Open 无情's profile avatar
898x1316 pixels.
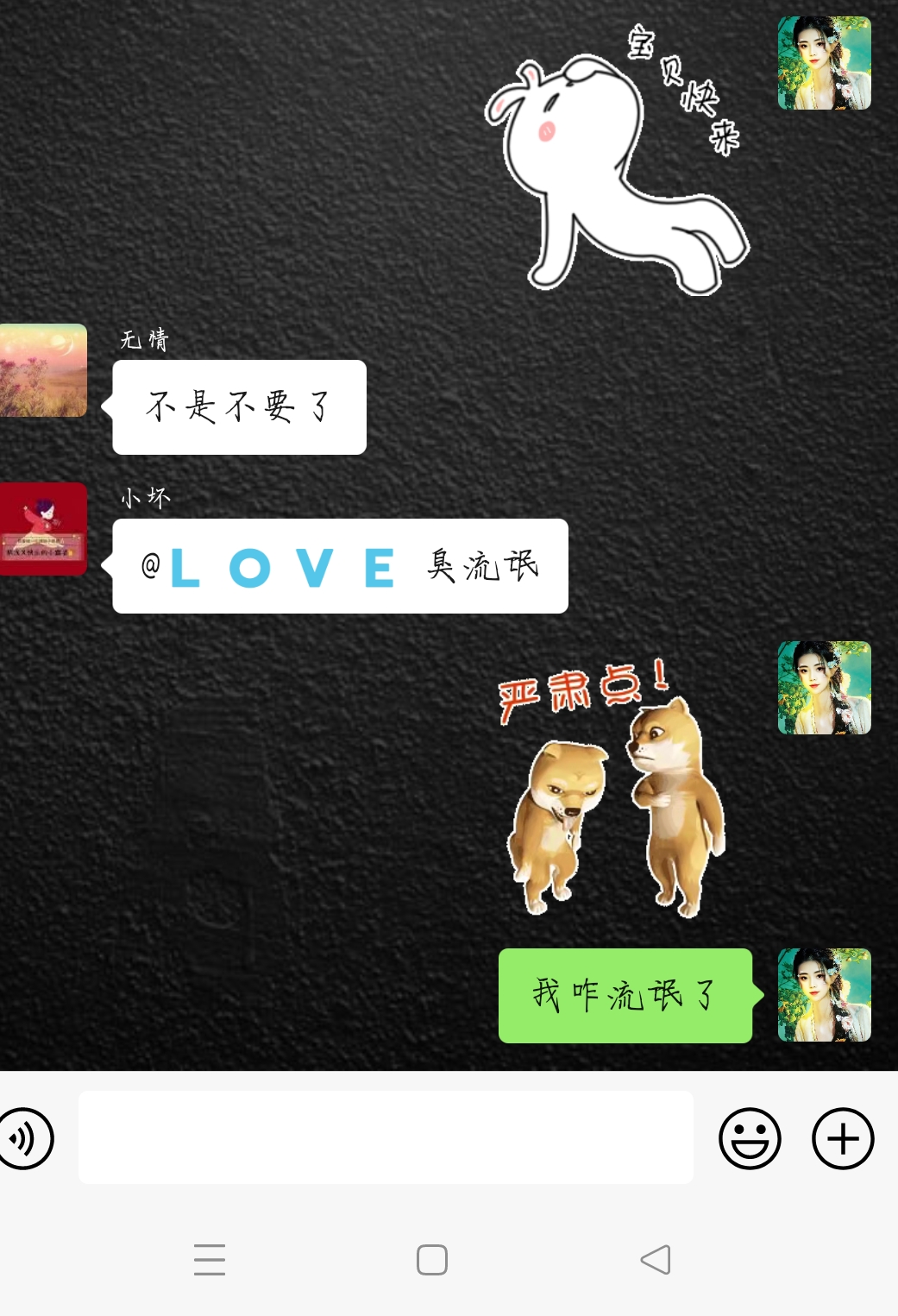[x=43, y=370]
